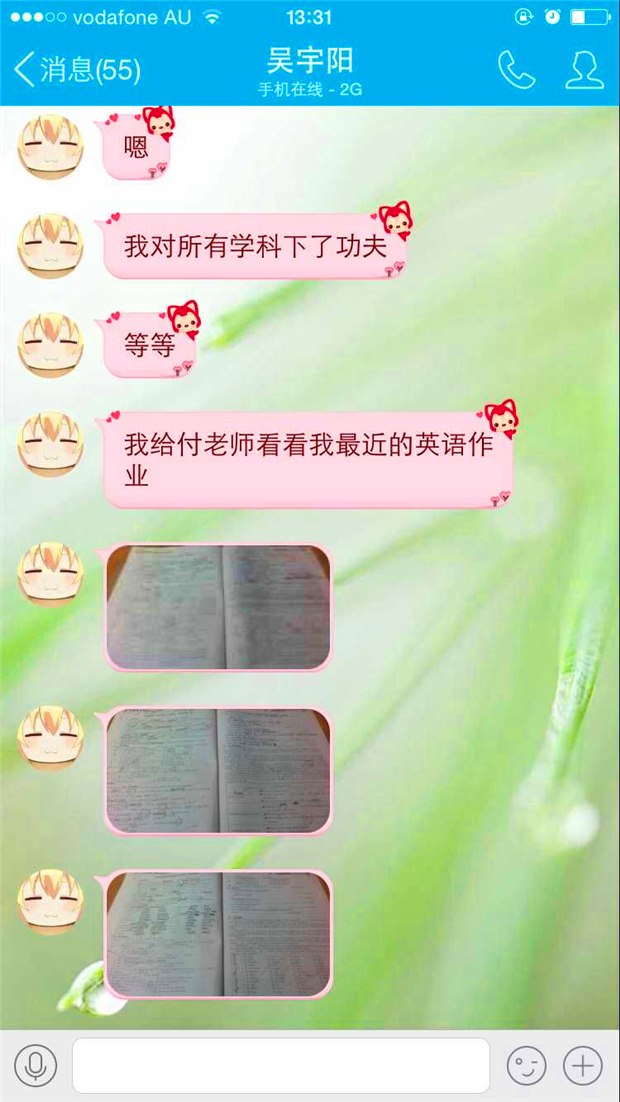620x1102 pixels.
Task: Open the first homework photo
Action: (218, 607)
